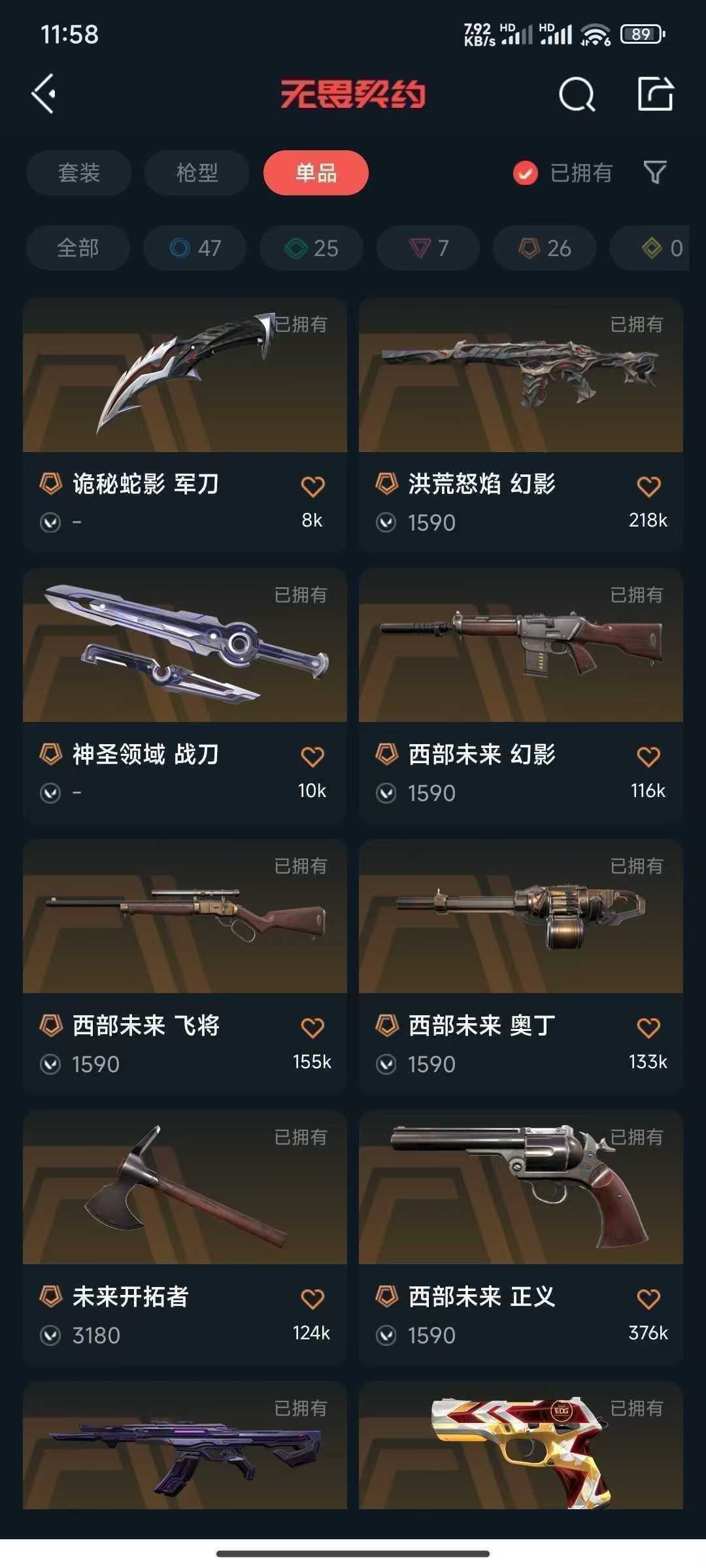Filter by the pink tier chip showing 7
This screenshot has width=706, height=1568.
[x=428, y=248]
